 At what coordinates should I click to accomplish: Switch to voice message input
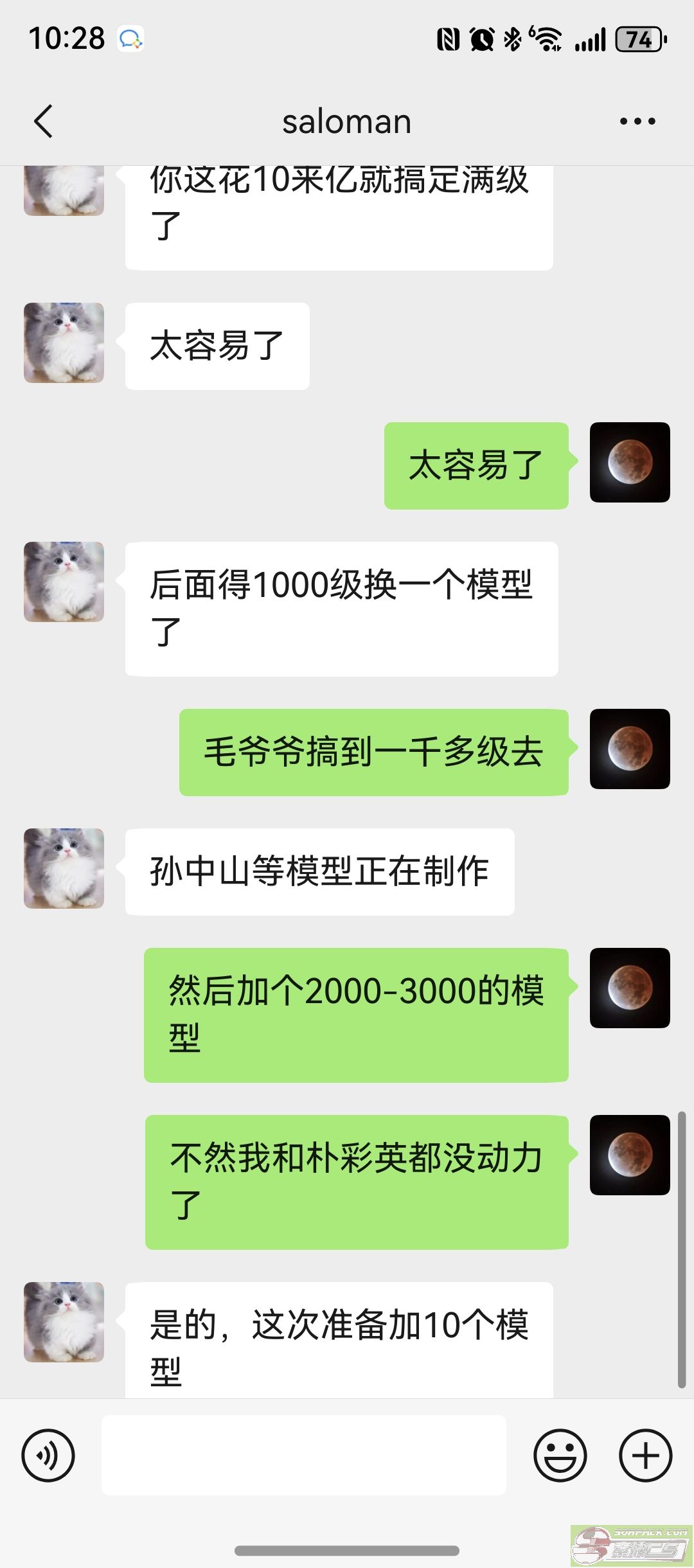point(48,1456)
